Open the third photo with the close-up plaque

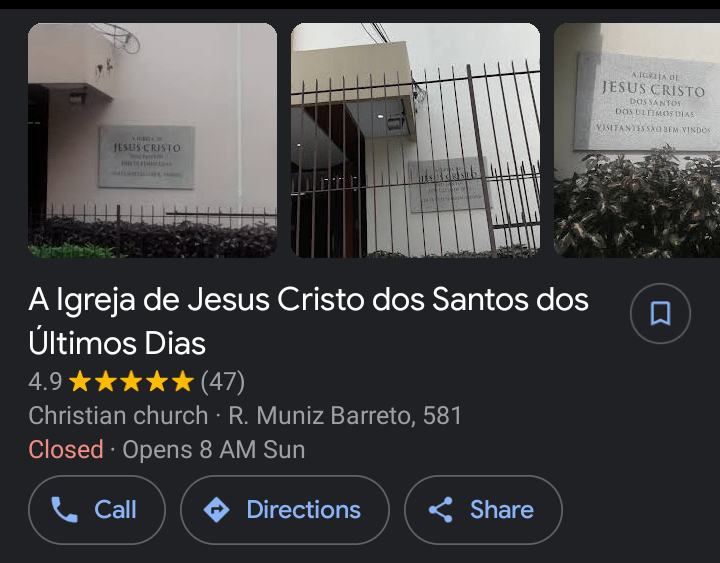pos(637,140)
